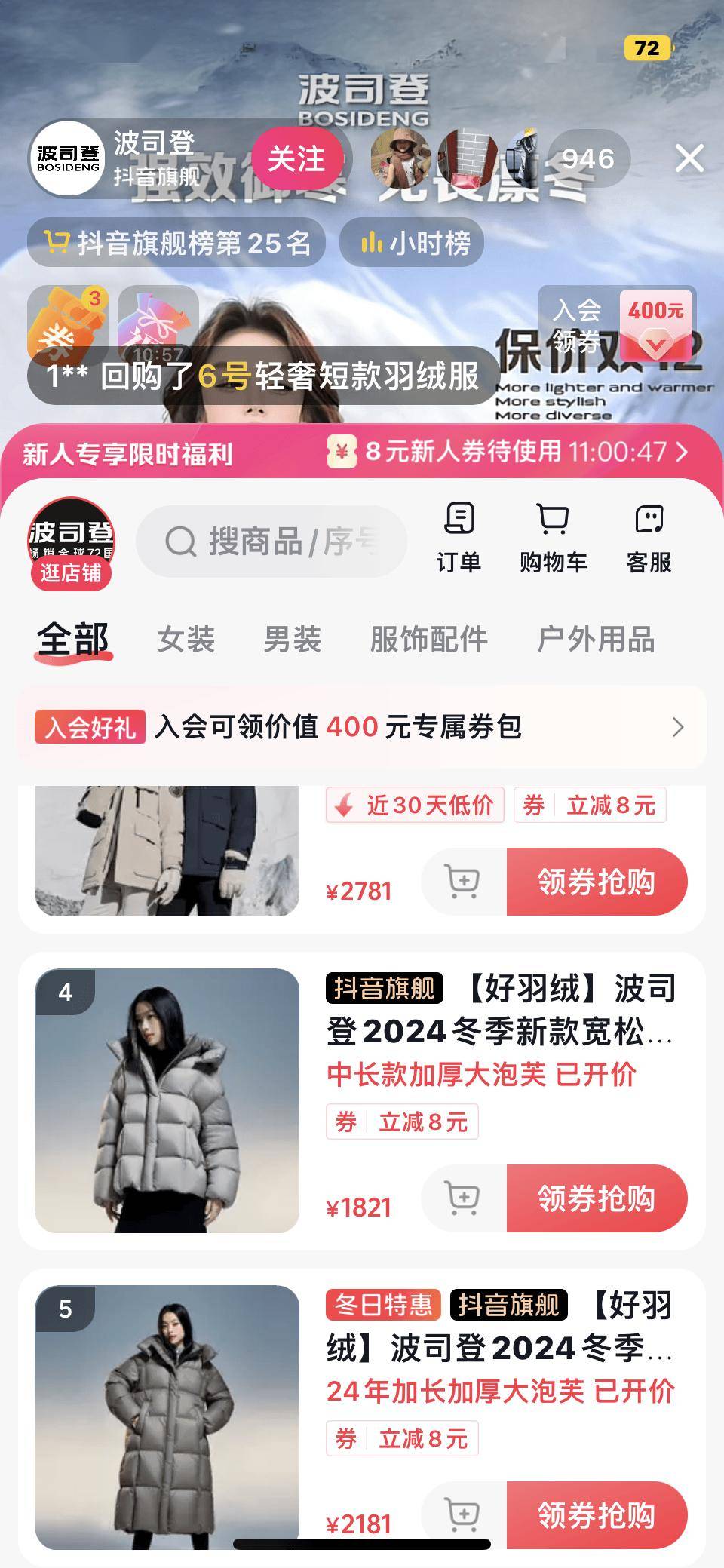Open the 入会好礼 400元专属券包 banner

coord(362,727)
